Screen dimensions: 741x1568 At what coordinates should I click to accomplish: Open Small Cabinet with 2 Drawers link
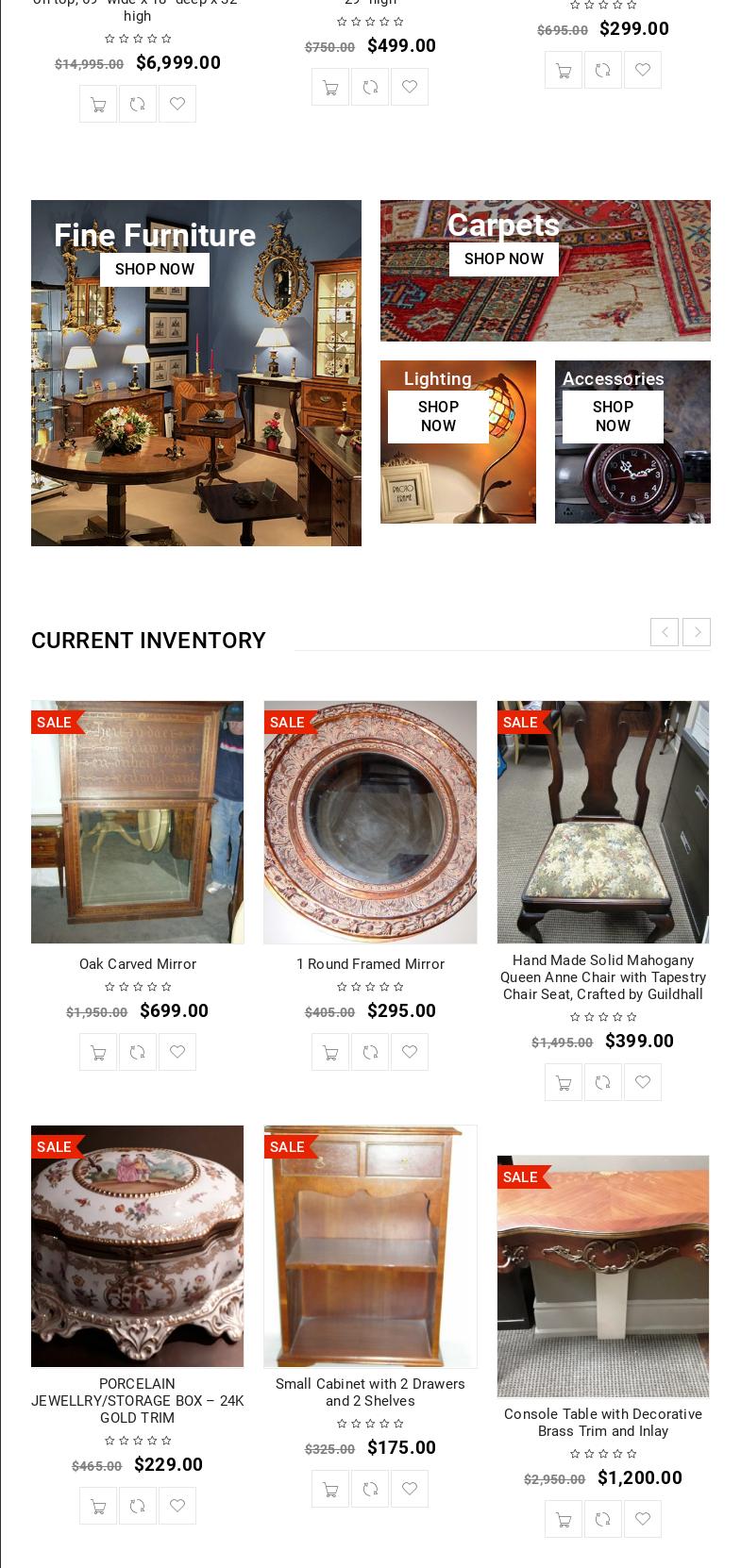[370, 1393]
